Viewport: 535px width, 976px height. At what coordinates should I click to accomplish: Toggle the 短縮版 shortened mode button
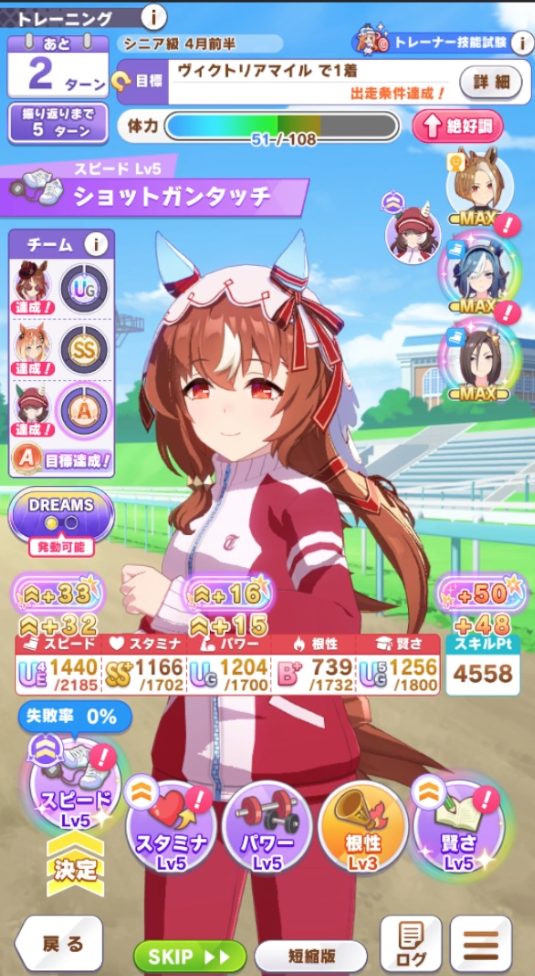[x=311, y=956]
